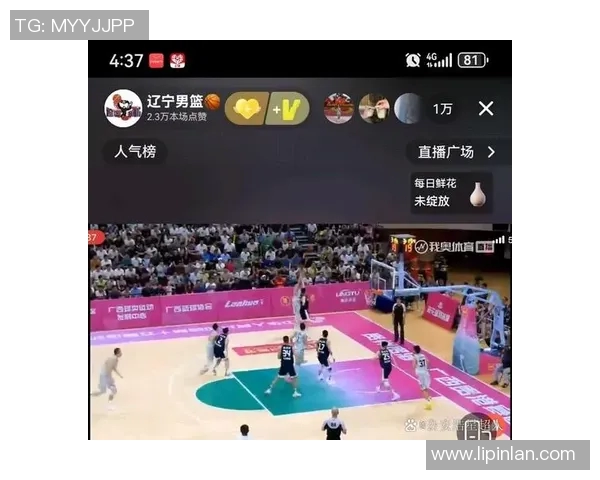
Task: Follow the streamer via the +V button
Action: (288, 108)
